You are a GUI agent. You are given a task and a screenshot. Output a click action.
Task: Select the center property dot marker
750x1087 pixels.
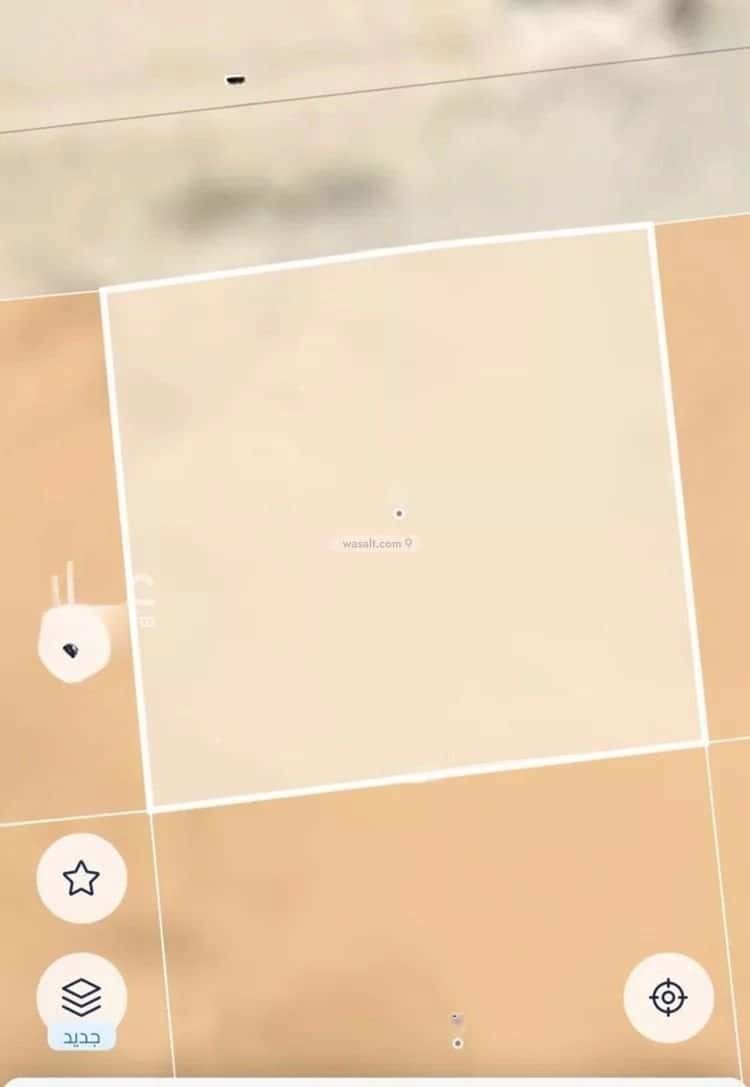point(398,512)
